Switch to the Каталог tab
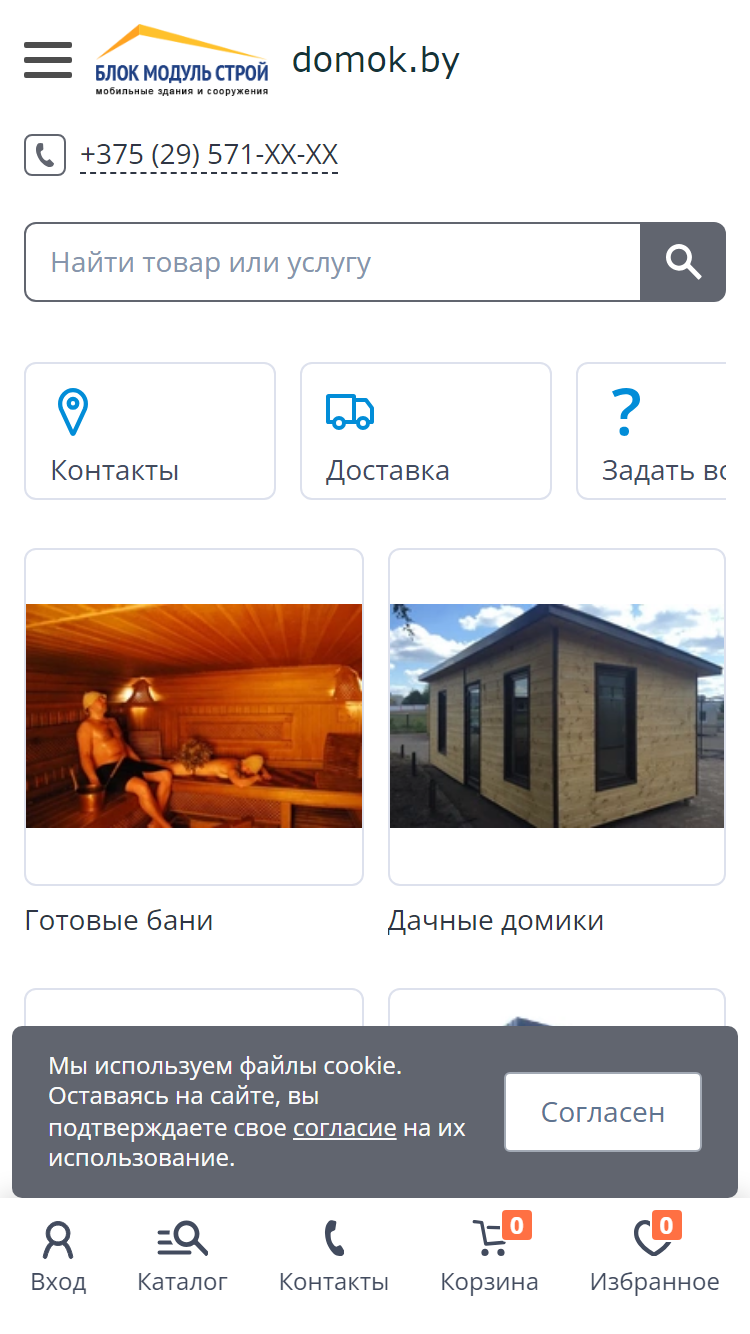Image resolution: width=750 pixels, height=1334 pixels. coord(183,1257)
